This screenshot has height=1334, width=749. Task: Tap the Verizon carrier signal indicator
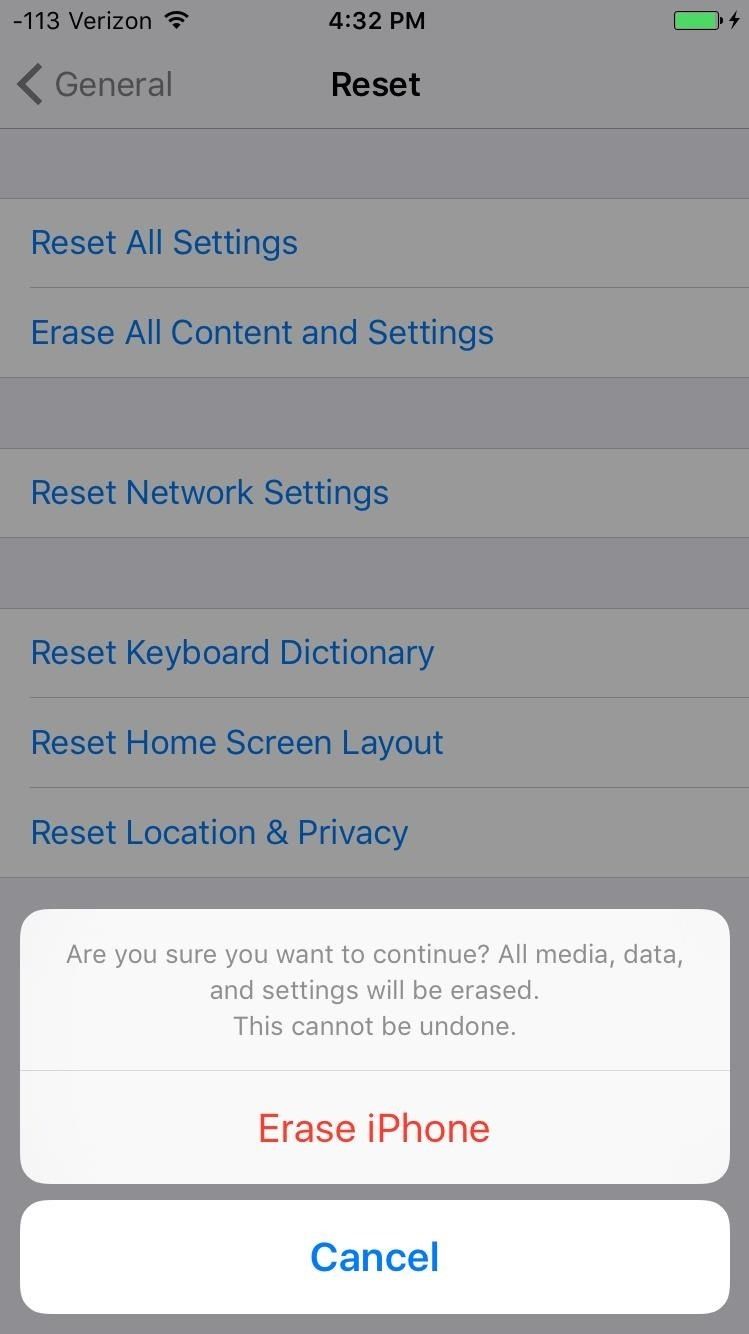point(110,19)
